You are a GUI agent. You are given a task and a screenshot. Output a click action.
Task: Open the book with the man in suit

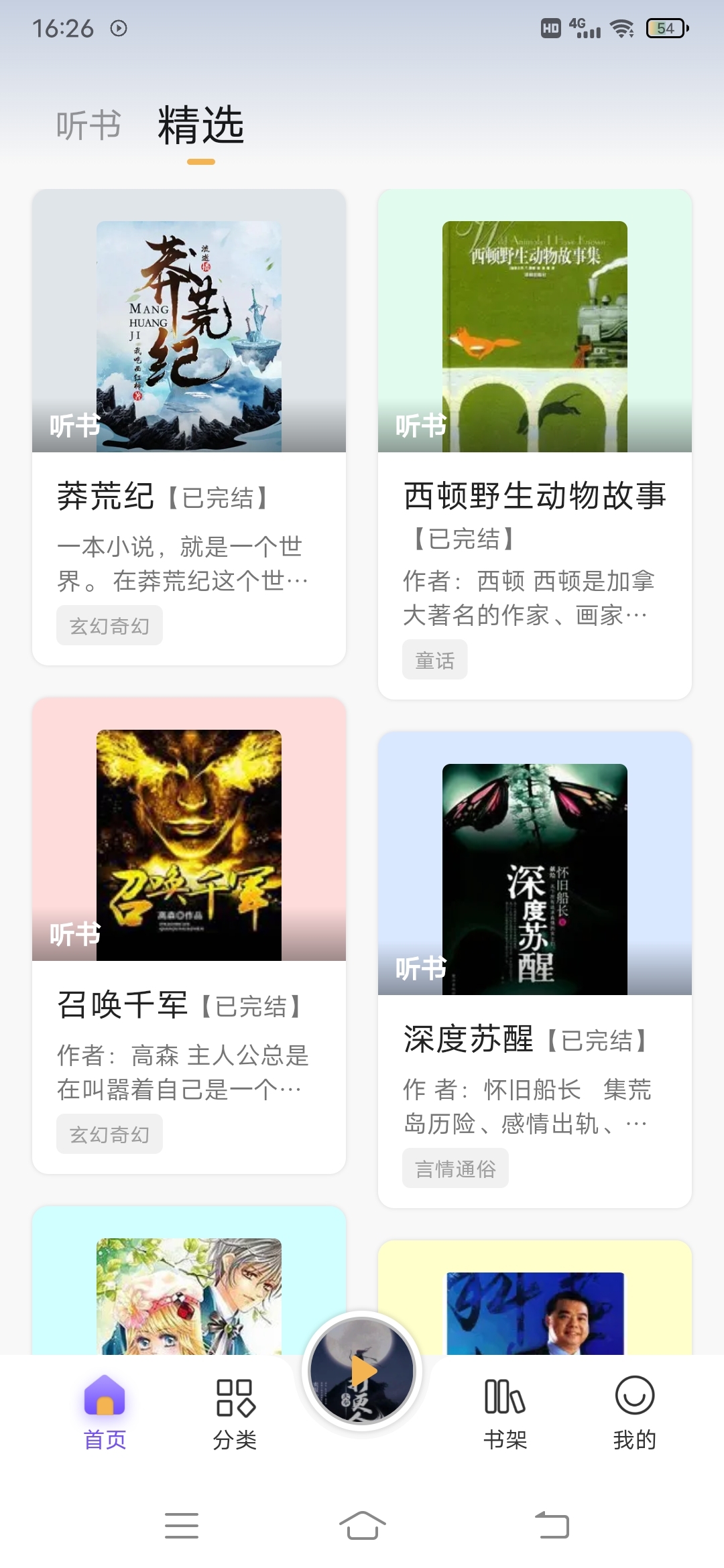[535, 1298]
